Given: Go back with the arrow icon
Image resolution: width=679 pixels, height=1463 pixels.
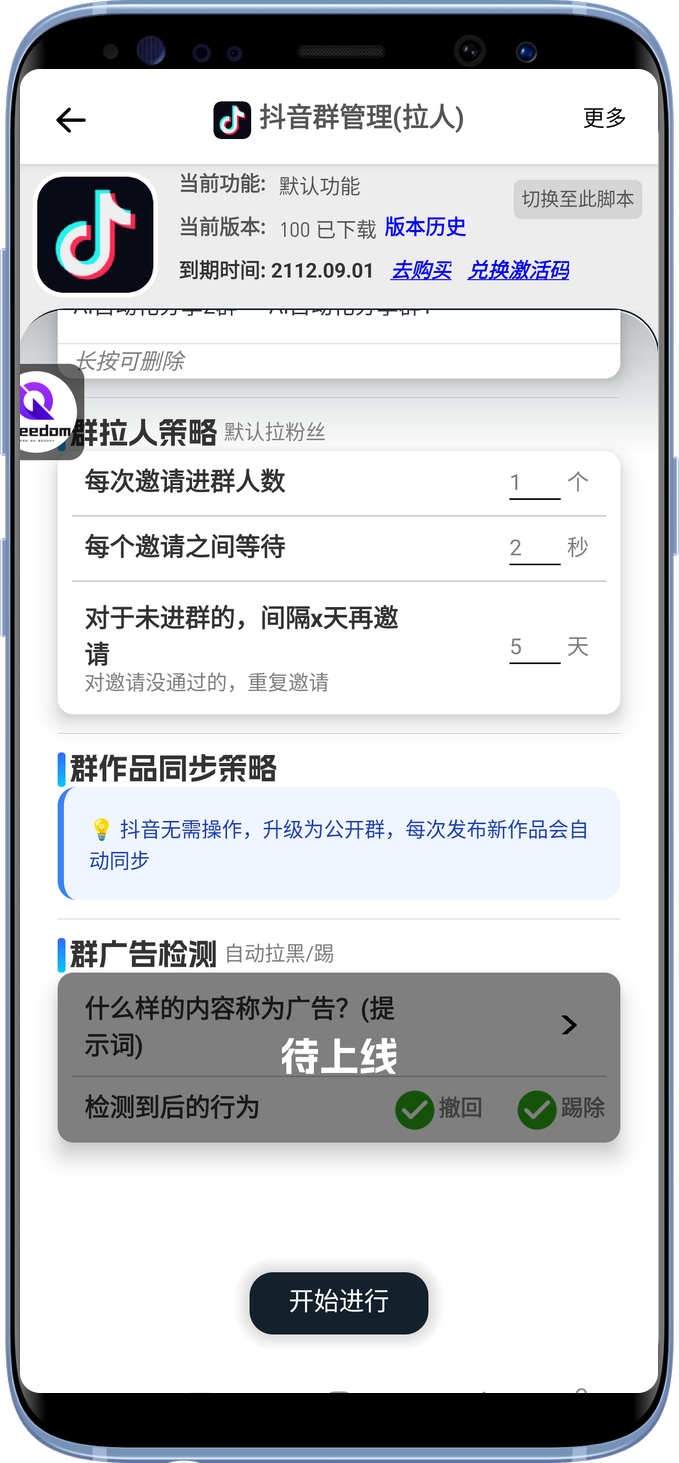Looking at the screenshot, I should point(71,121).
